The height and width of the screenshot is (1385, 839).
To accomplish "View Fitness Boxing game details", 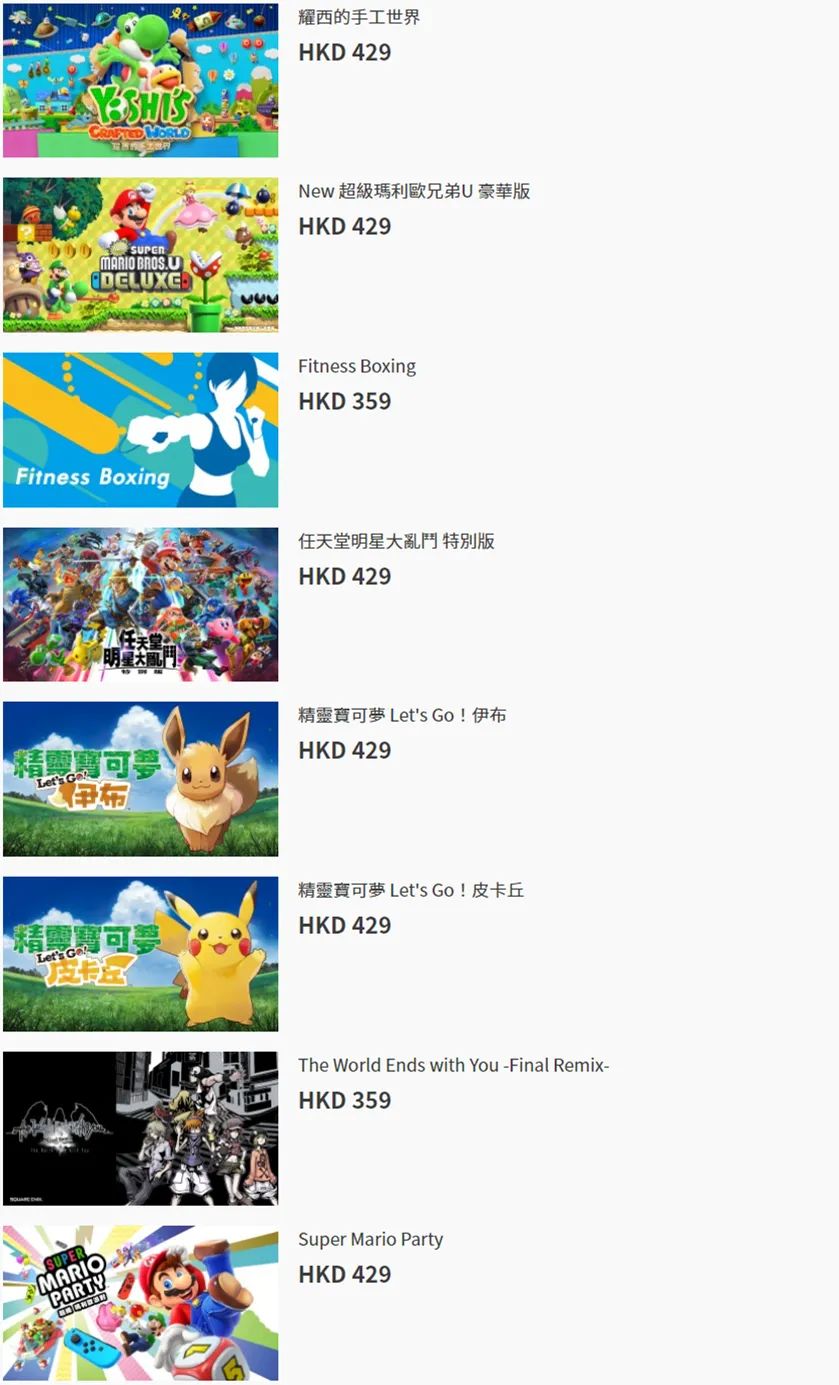I will coord(357,366).
